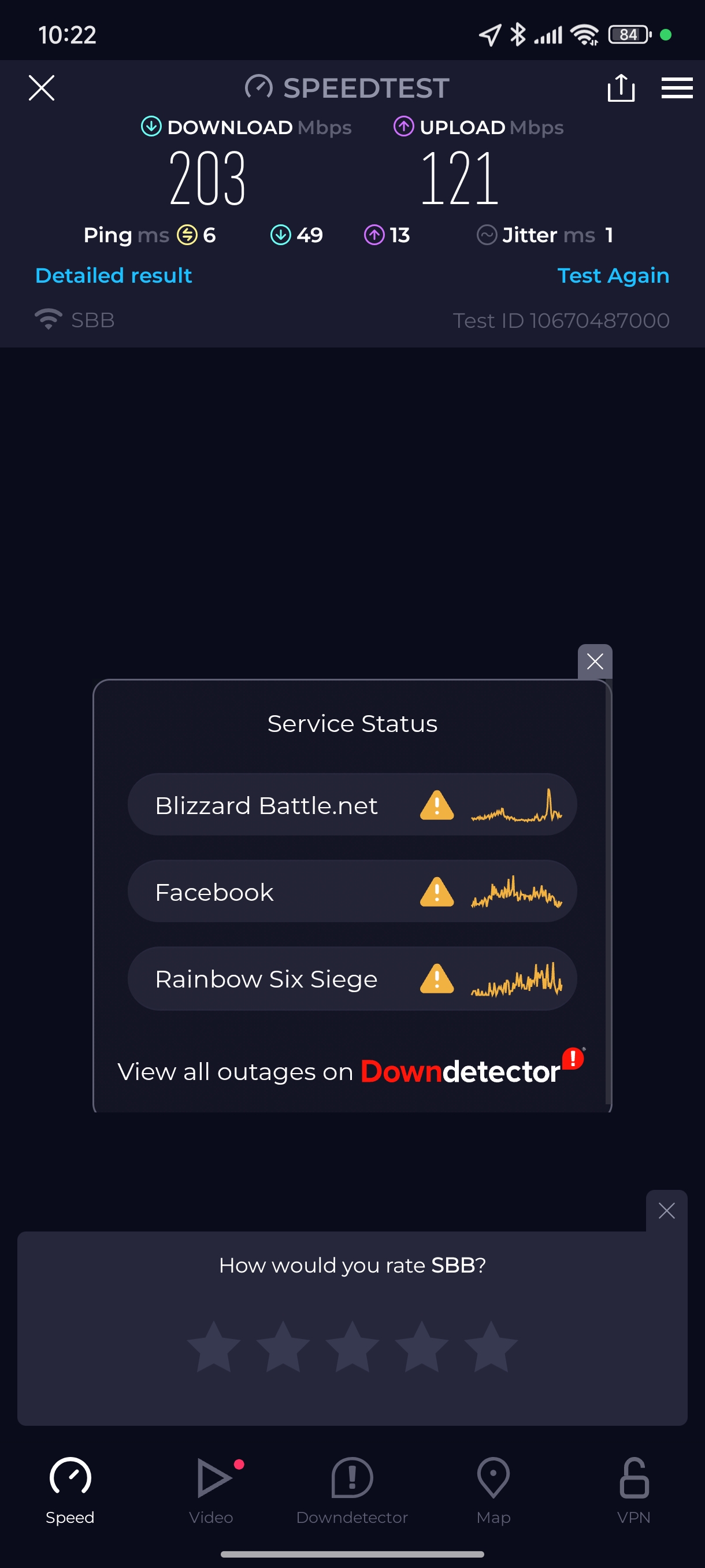Screen dimensions: 705x1568
Task: Tap Test Again to rerun
Action: pos(613,276)
